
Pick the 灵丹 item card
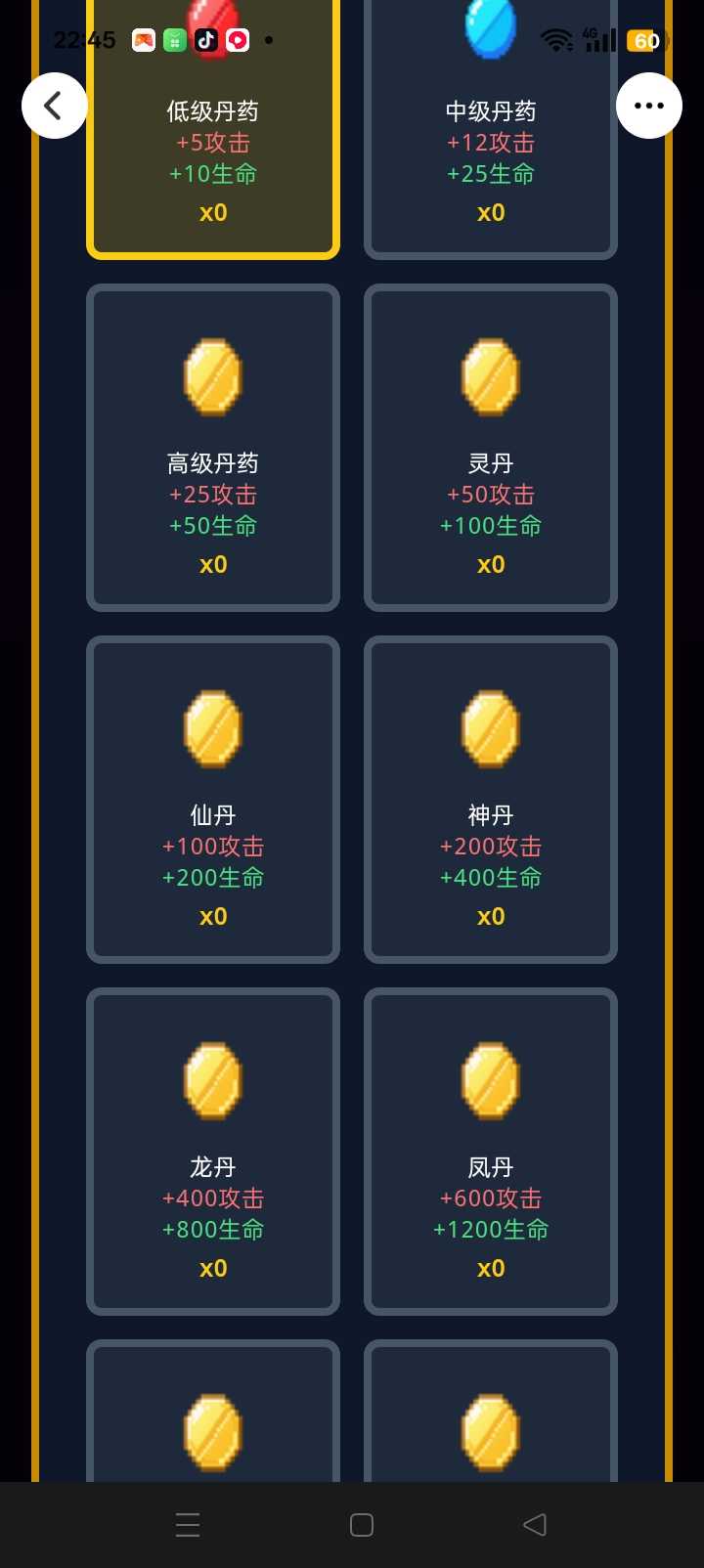coord(490,448)
